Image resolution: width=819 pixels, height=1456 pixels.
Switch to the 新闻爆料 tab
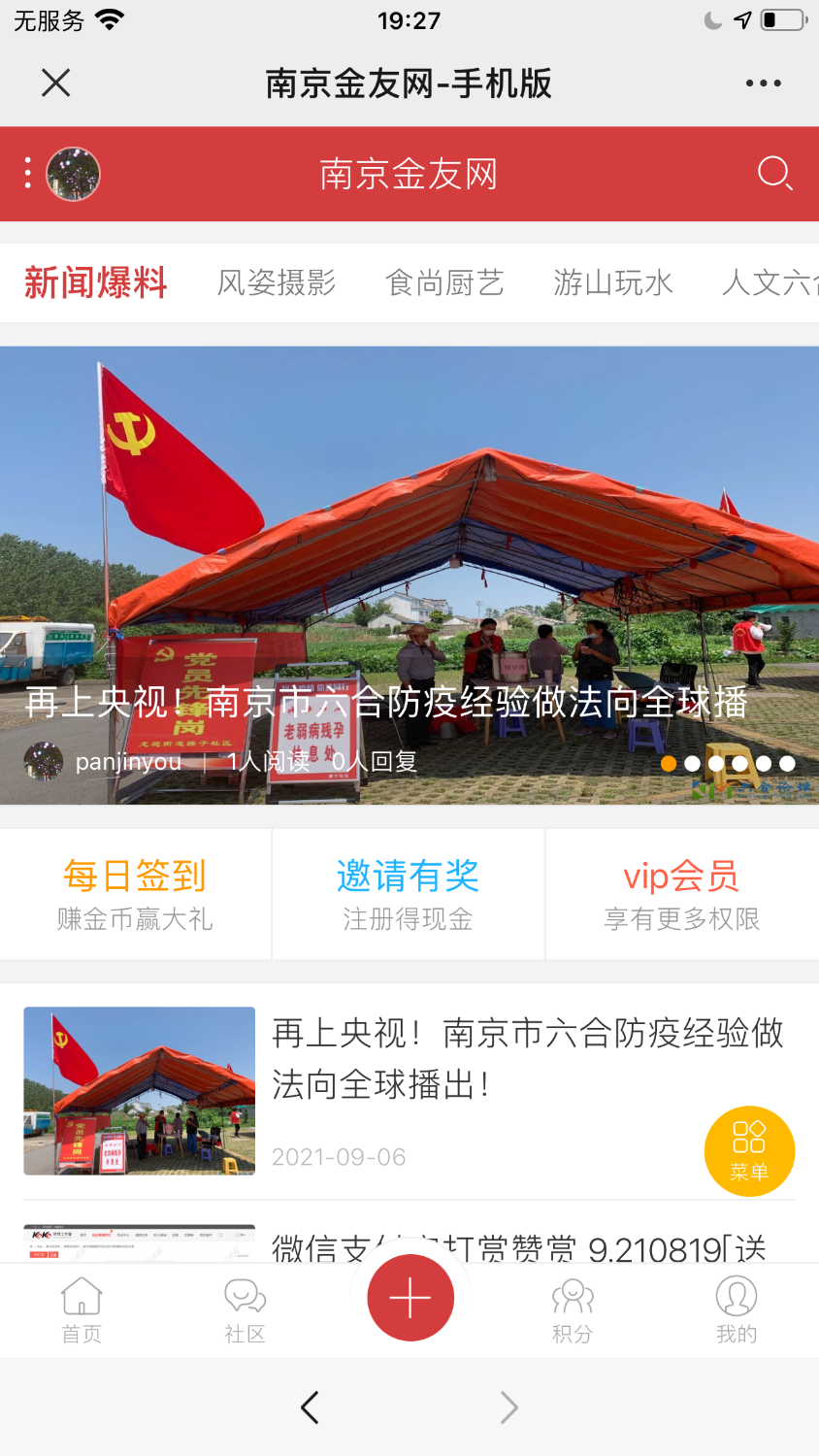tap(95, 282)
